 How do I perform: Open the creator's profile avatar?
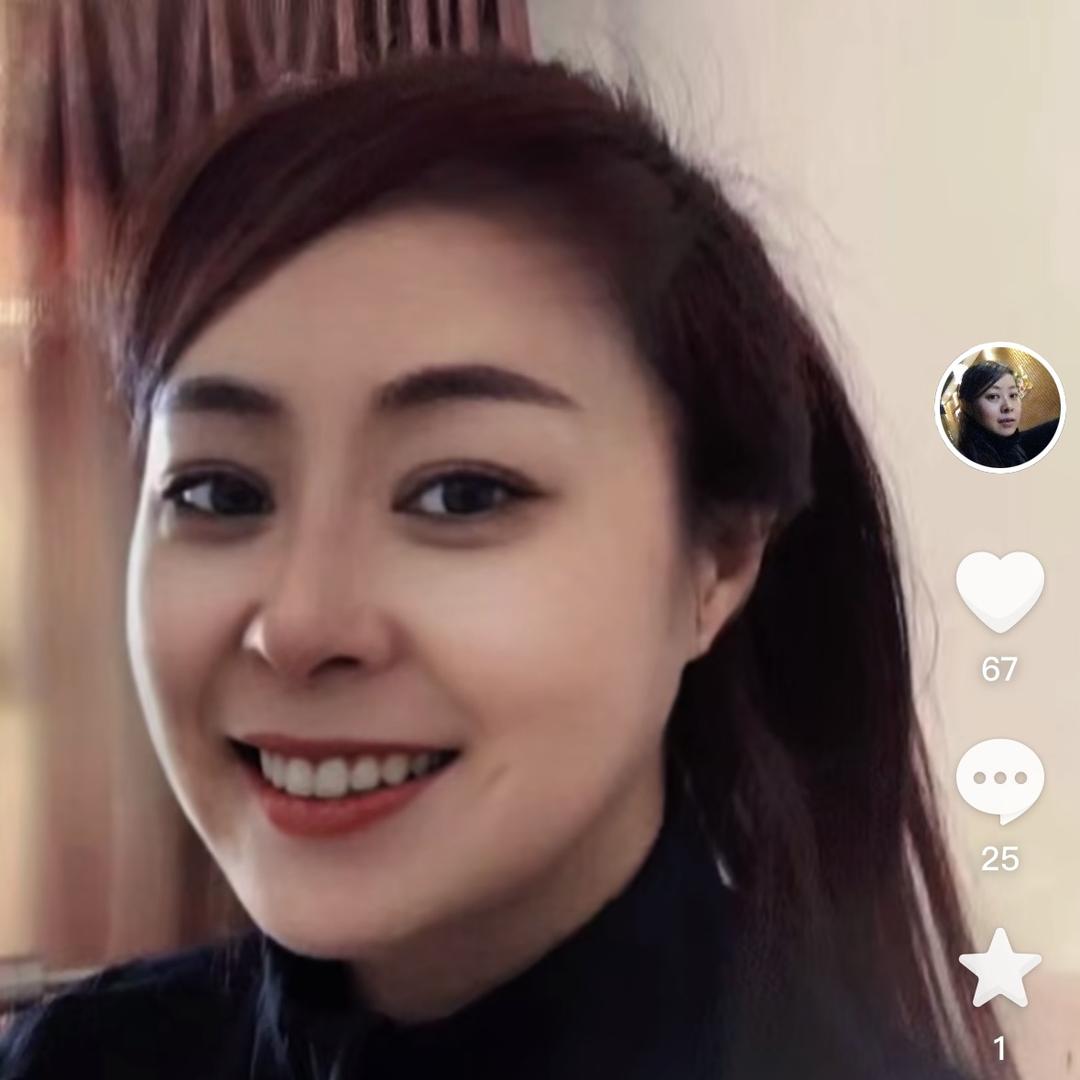pyautogui.click(x=999, y=407)
